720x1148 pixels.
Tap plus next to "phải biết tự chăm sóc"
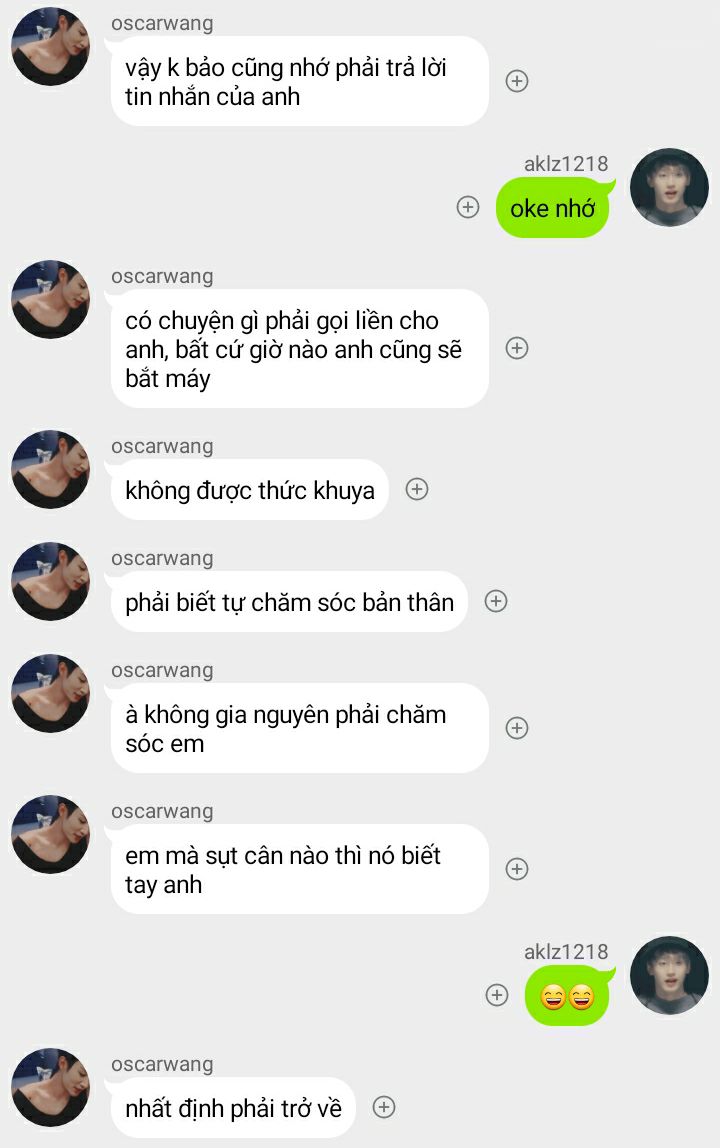(496, 601)
